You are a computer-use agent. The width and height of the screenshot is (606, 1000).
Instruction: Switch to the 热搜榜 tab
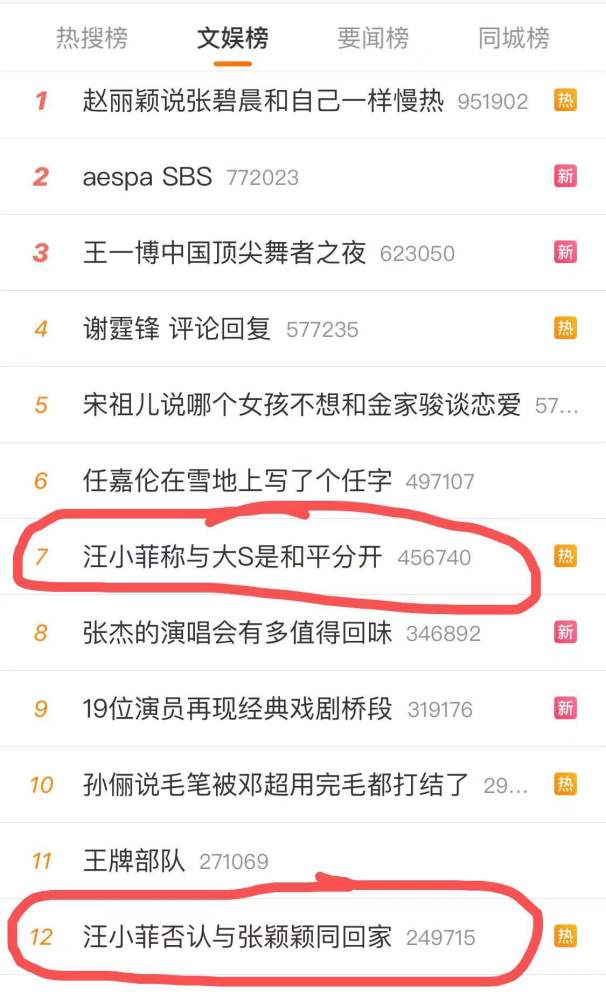pyautogui.click(x=92, y=38)
